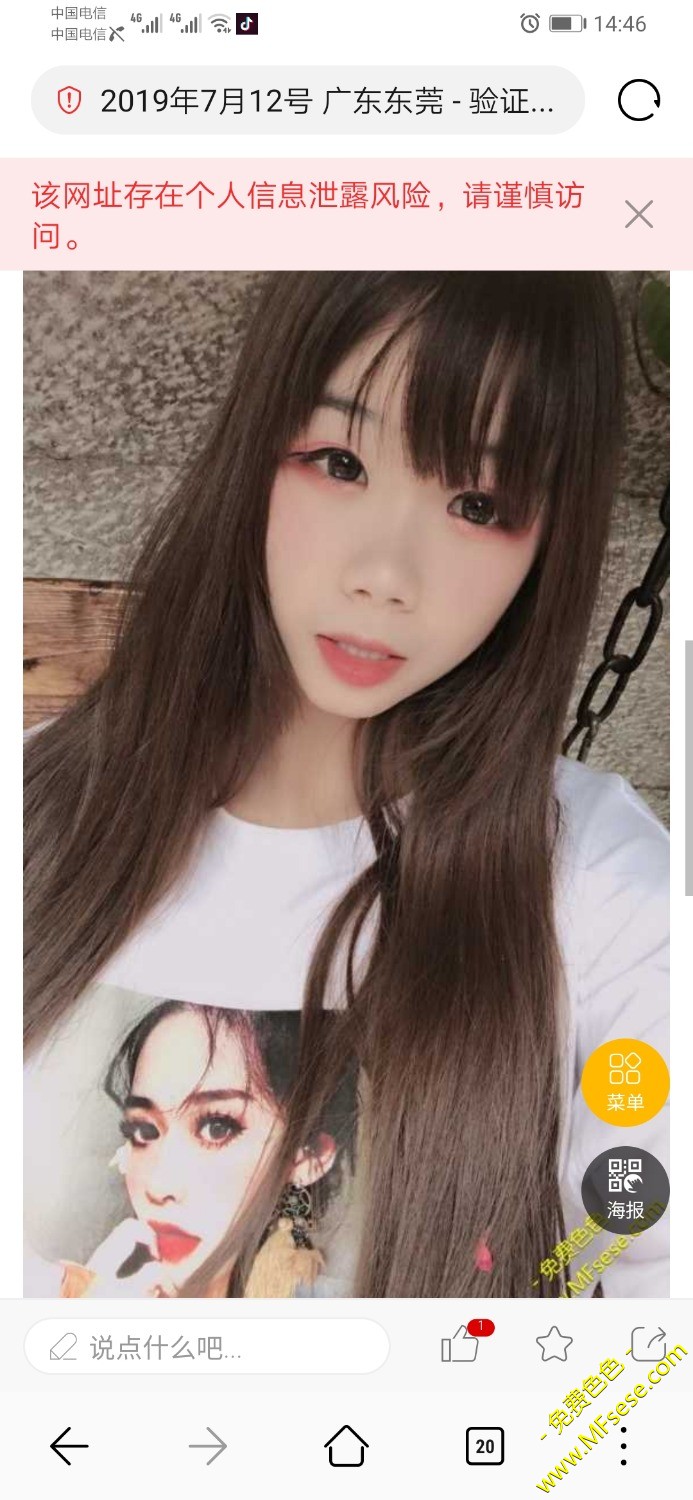This screenshot has width=693, height=1500.
Task: Dismiss the privacy risk warning banner
Action: pos(638,214)
